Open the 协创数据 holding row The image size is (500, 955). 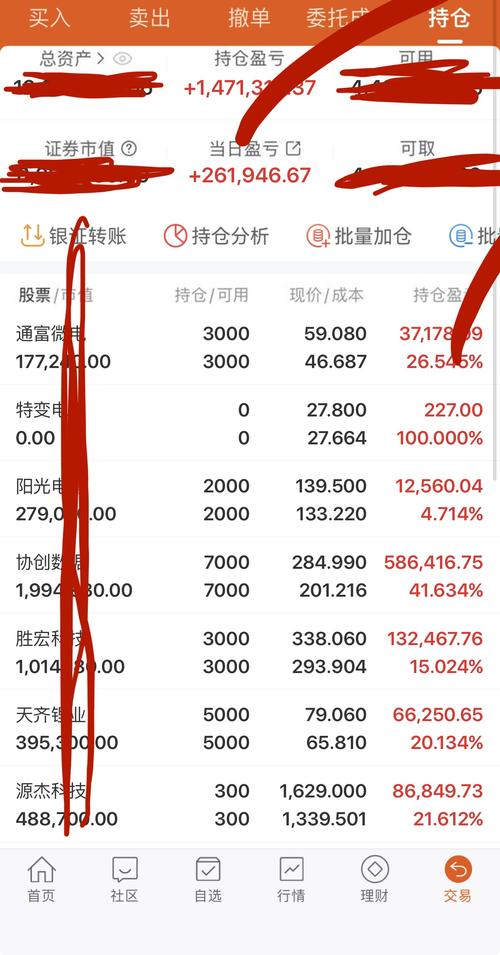[250, 576]
